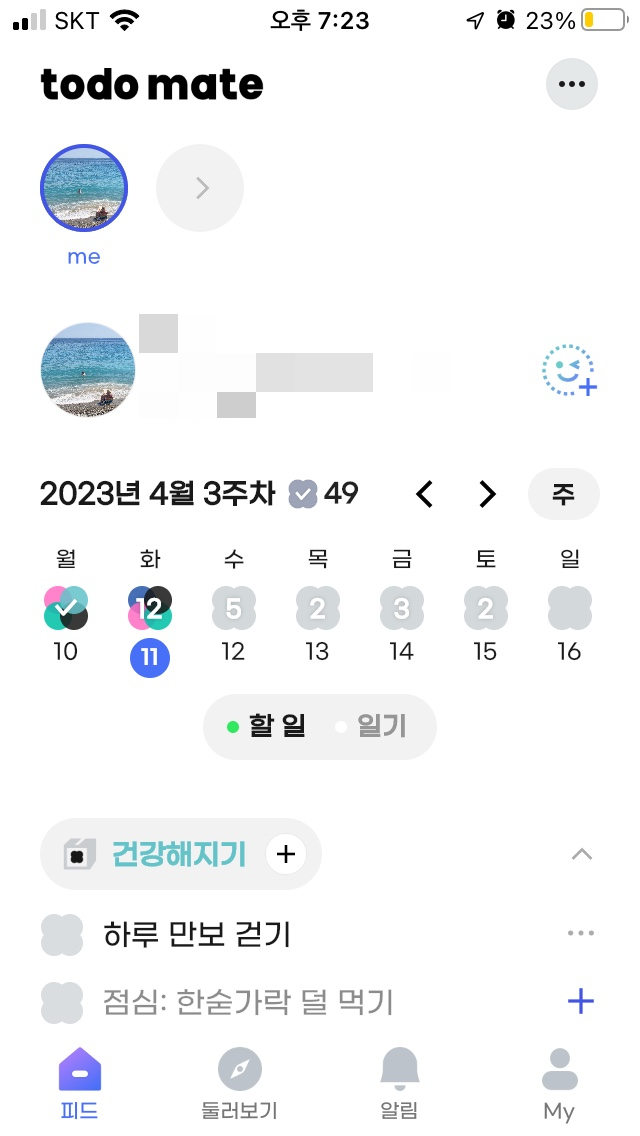Open the 둘러보기 explore tab
This screenshot has width=640, height=1136.
click(239, 1083)
